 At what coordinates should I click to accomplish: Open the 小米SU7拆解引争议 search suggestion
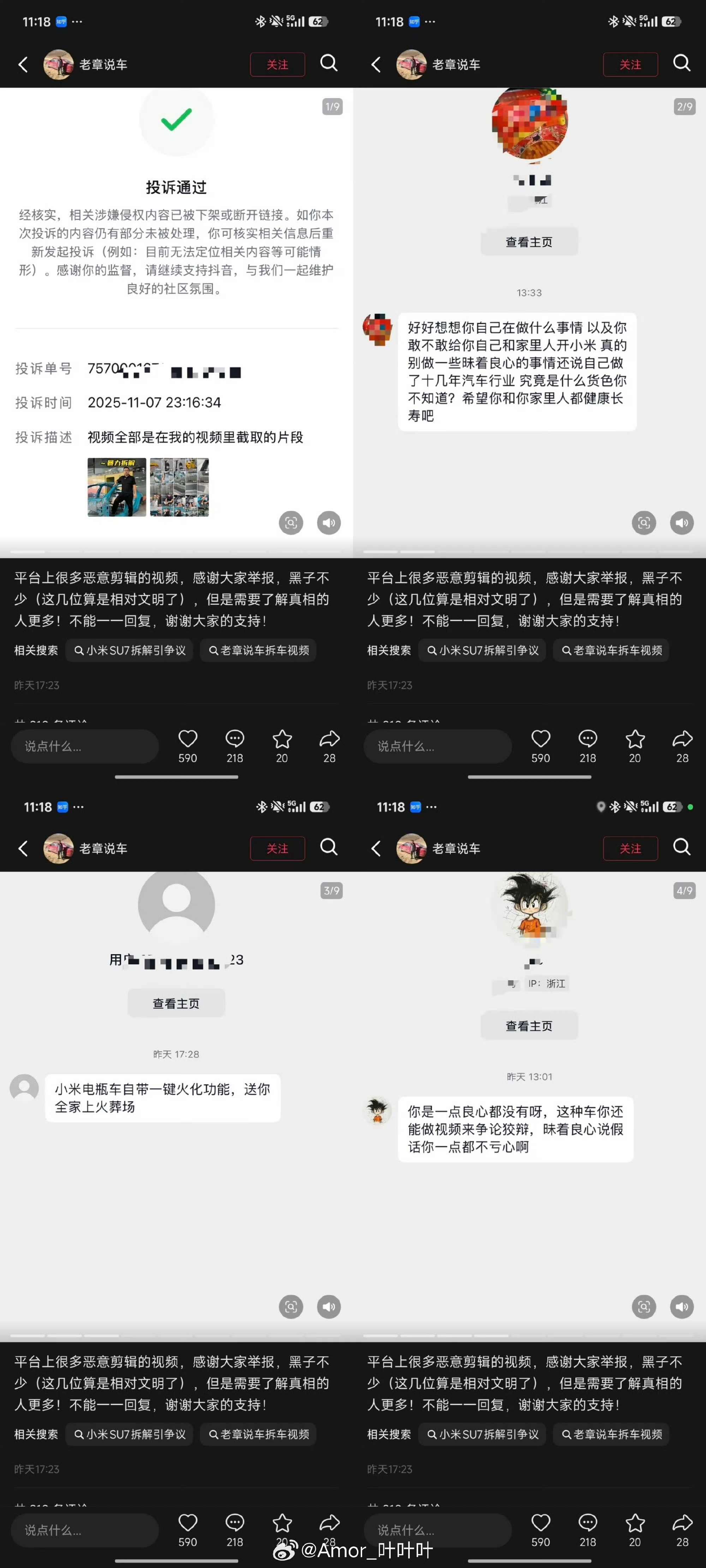(x=129, y=650)
